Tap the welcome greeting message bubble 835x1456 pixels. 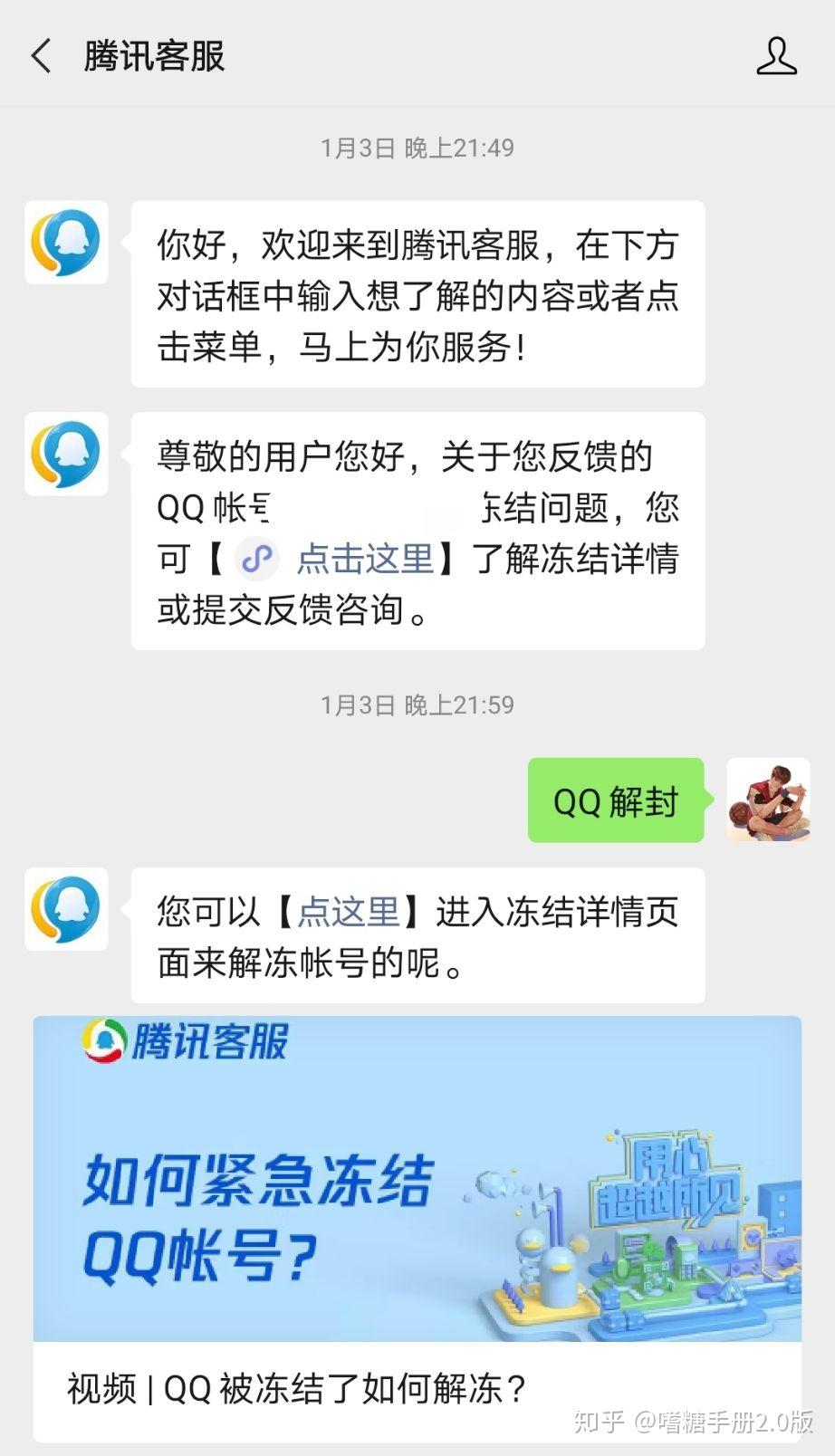coord(417,294)
